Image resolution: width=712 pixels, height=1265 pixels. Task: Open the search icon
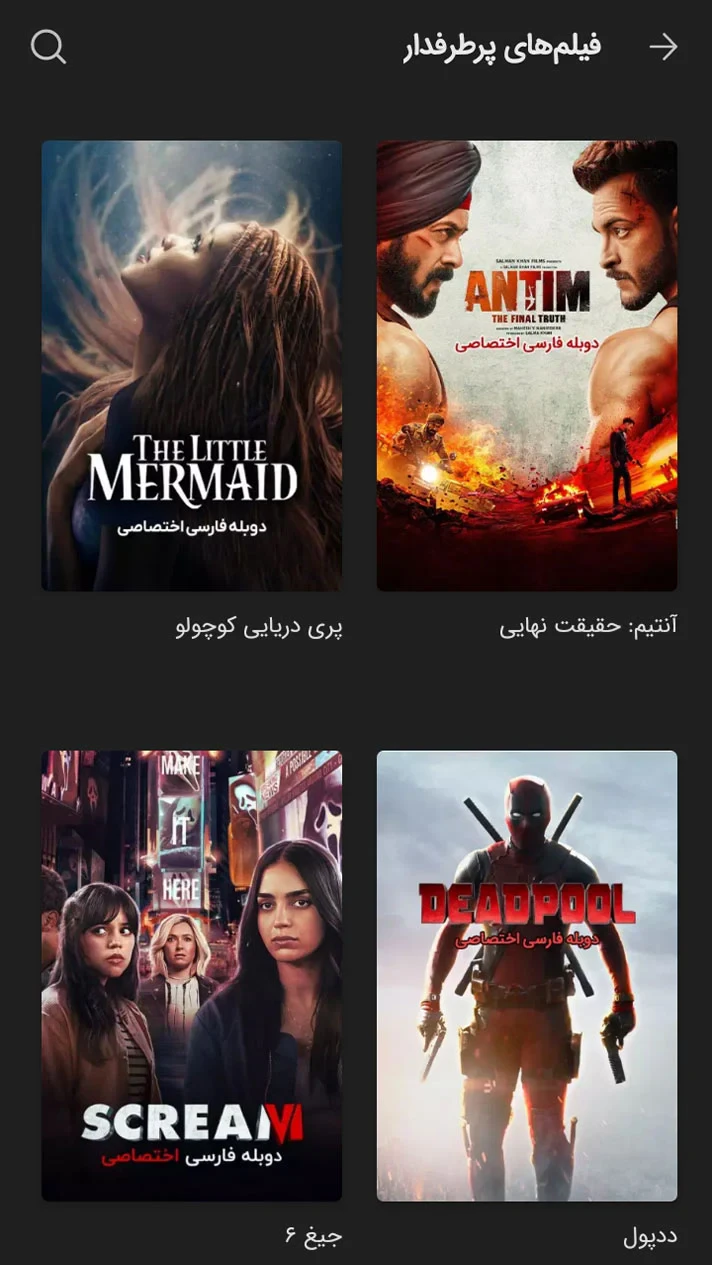coord(48,47)
